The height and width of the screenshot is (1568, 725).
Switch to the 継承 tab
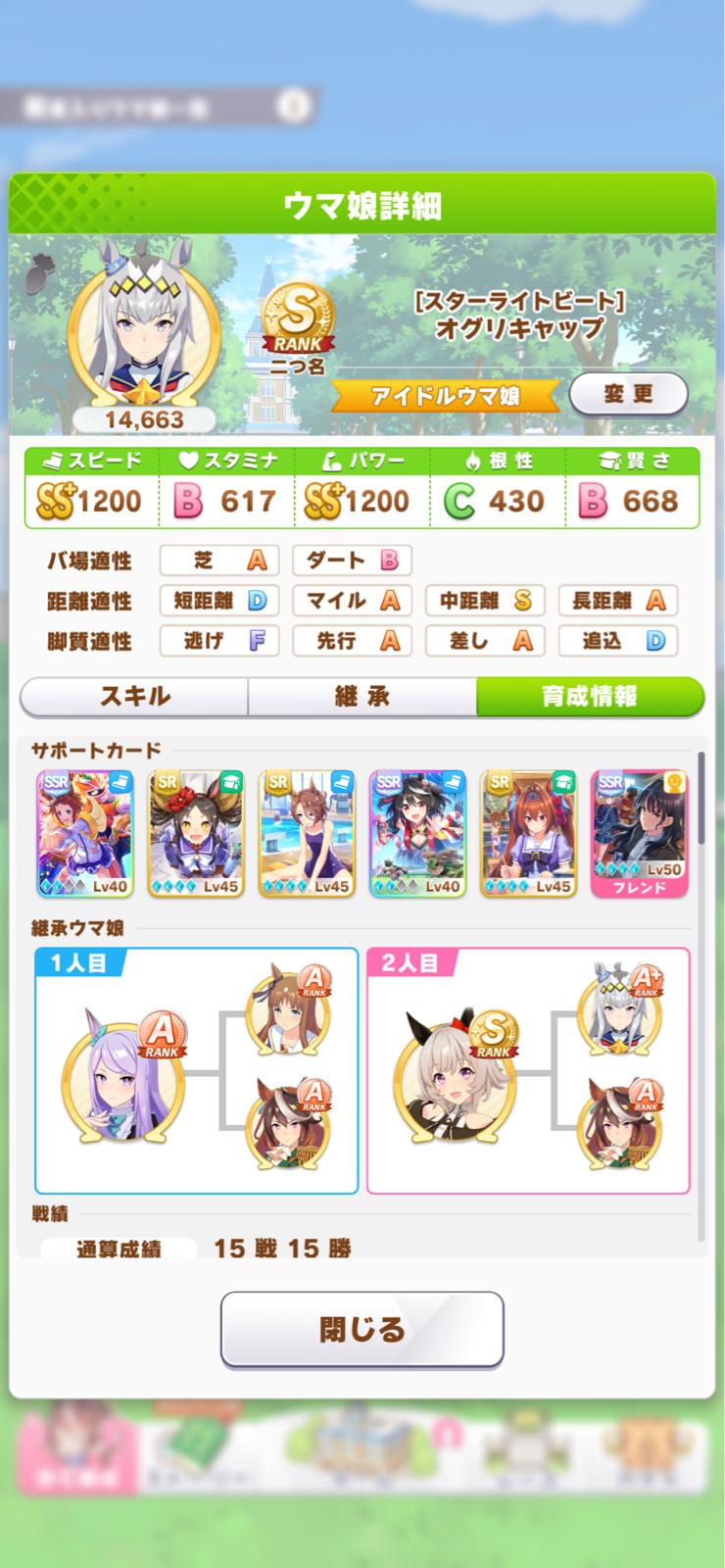pyautogui.click(x=362, y=697)
